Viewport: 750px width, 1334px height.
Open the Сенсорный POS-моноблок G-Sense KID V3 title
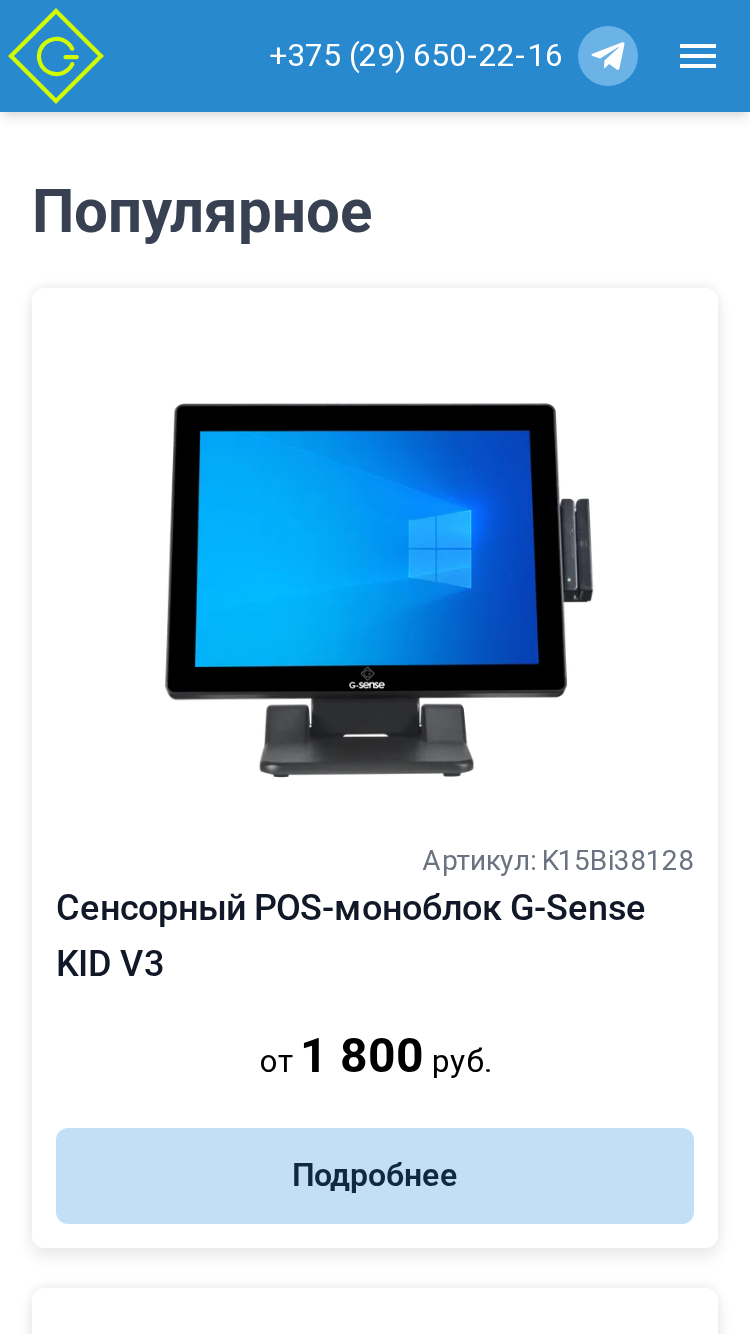coord(351,936)
